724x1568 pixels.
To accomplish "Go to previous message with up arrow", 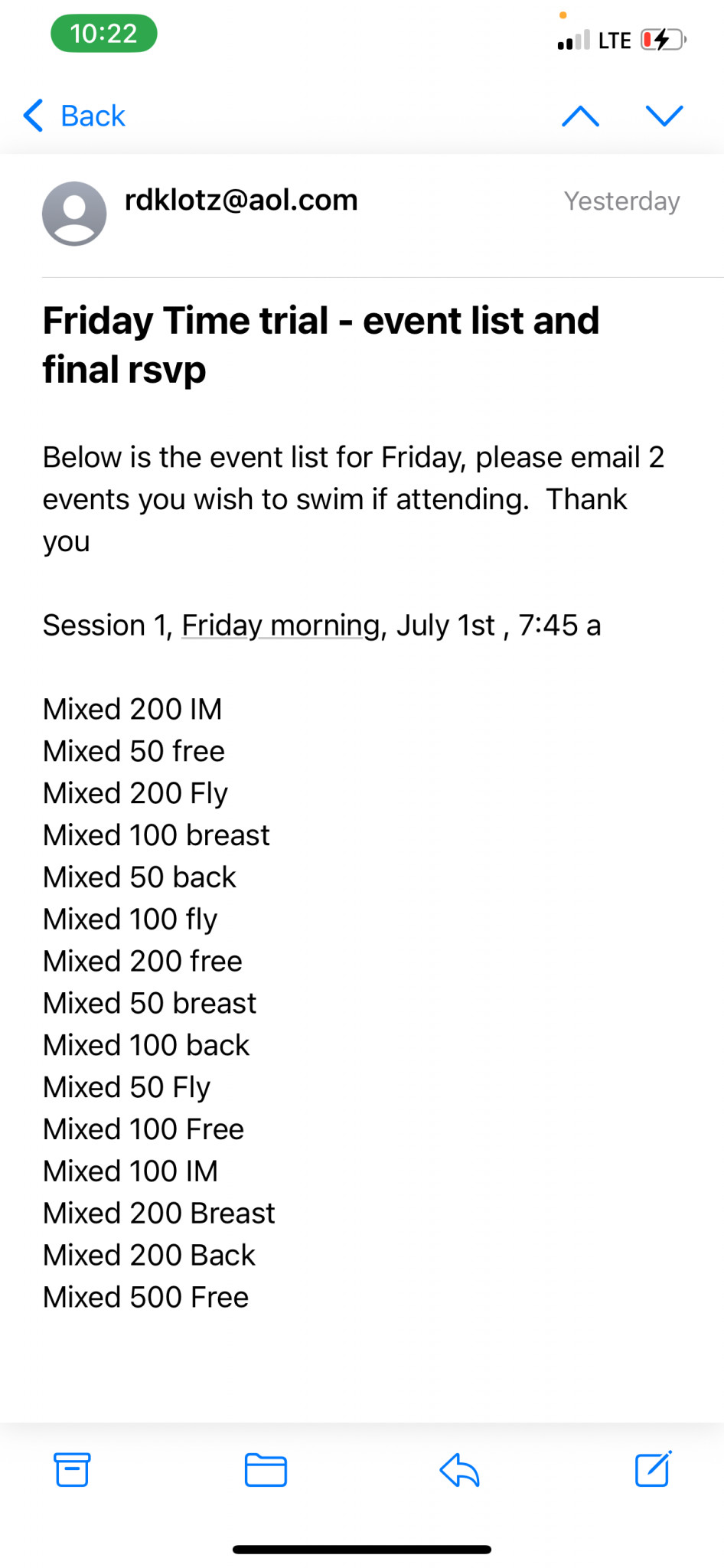I will point(580,116).
